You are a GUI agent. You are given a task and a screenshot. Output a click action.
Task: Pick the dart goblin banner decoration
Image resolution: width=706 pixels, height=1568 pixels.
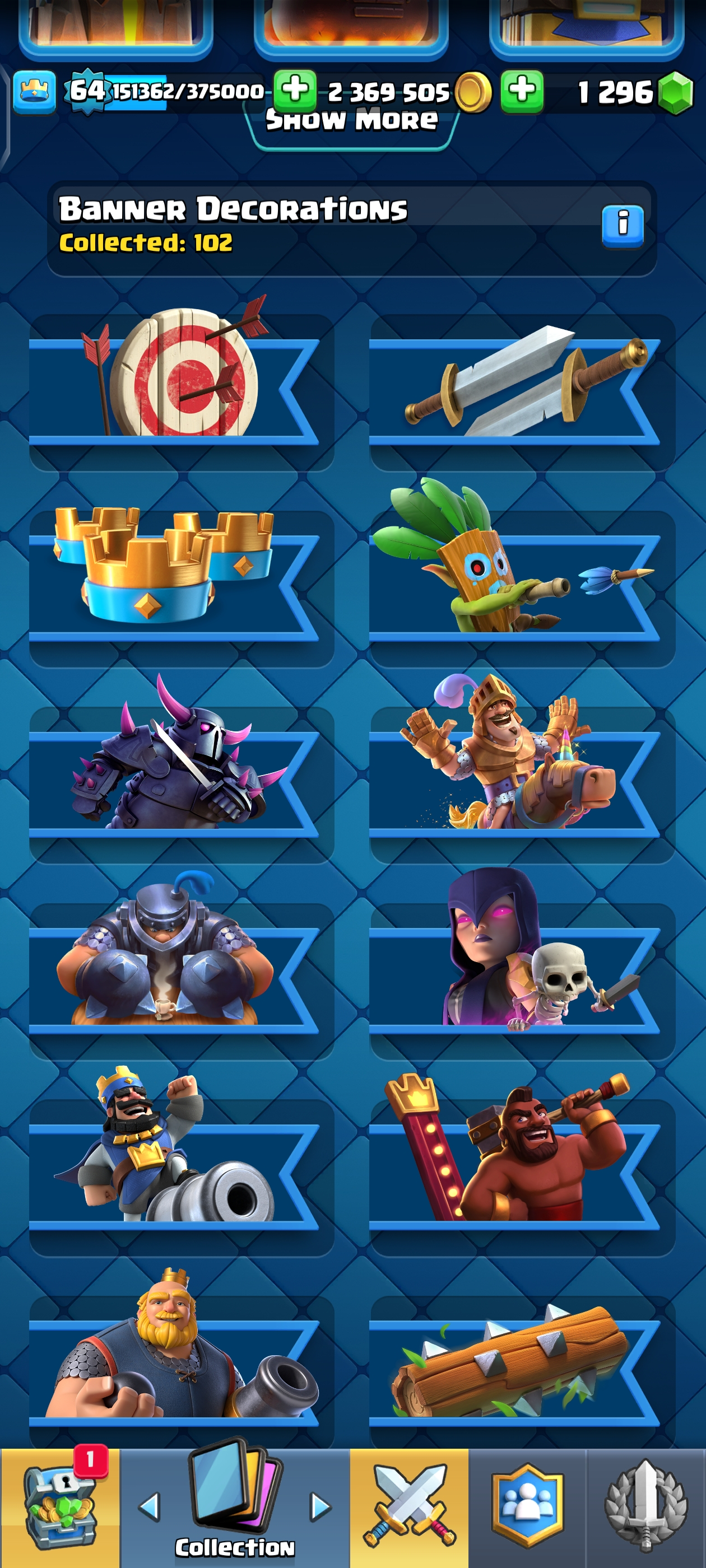pyautogui.click(x=522, y=586)
